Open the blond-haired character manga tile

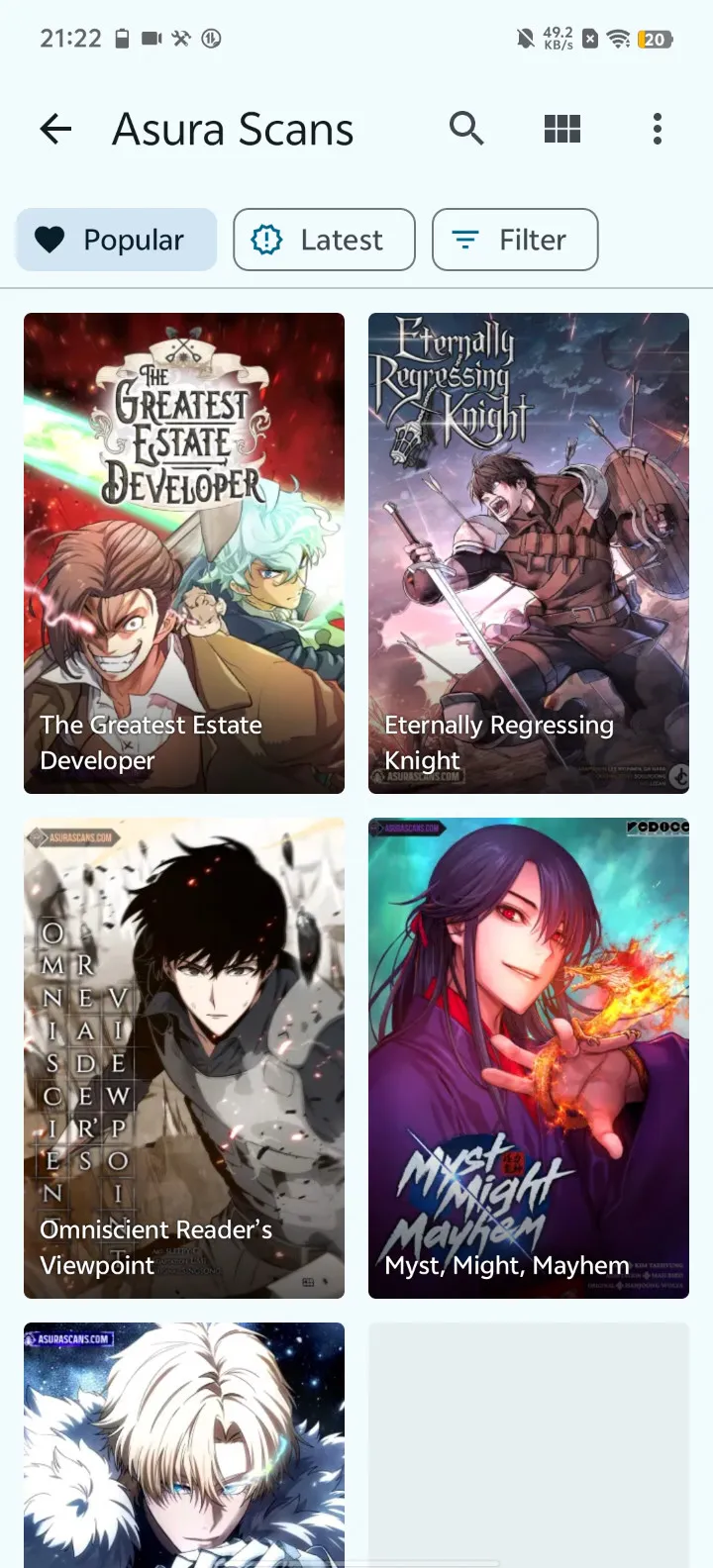click(184, 1445)
